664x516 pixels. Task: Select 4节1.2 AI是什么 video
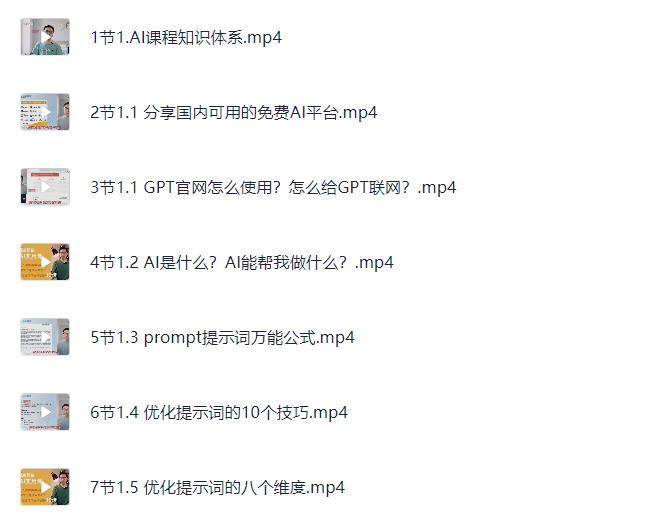(x=241, y=263)
